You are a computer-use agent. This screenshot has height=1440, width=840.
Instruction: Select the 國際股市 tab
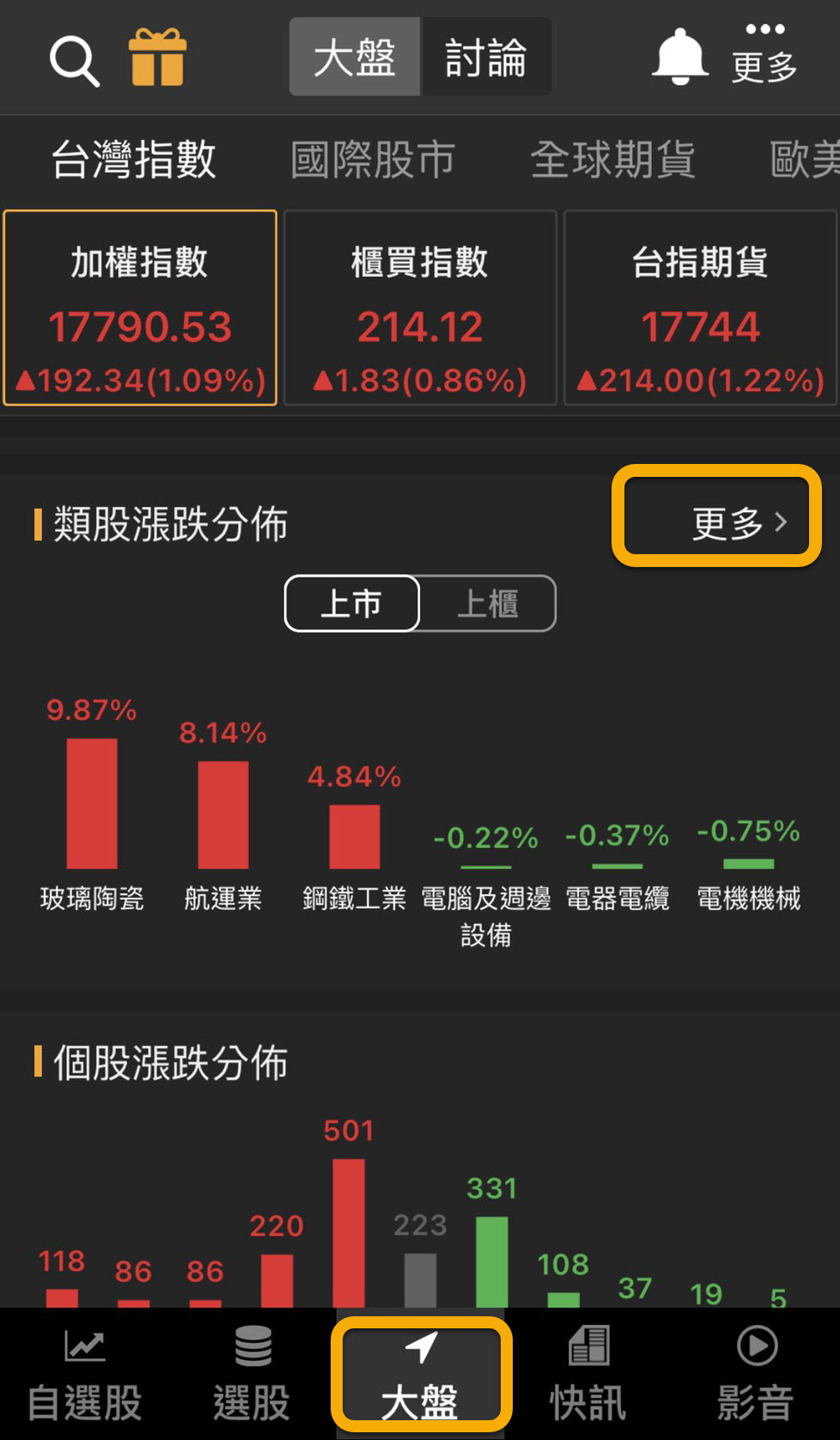(x=372, y=160)
